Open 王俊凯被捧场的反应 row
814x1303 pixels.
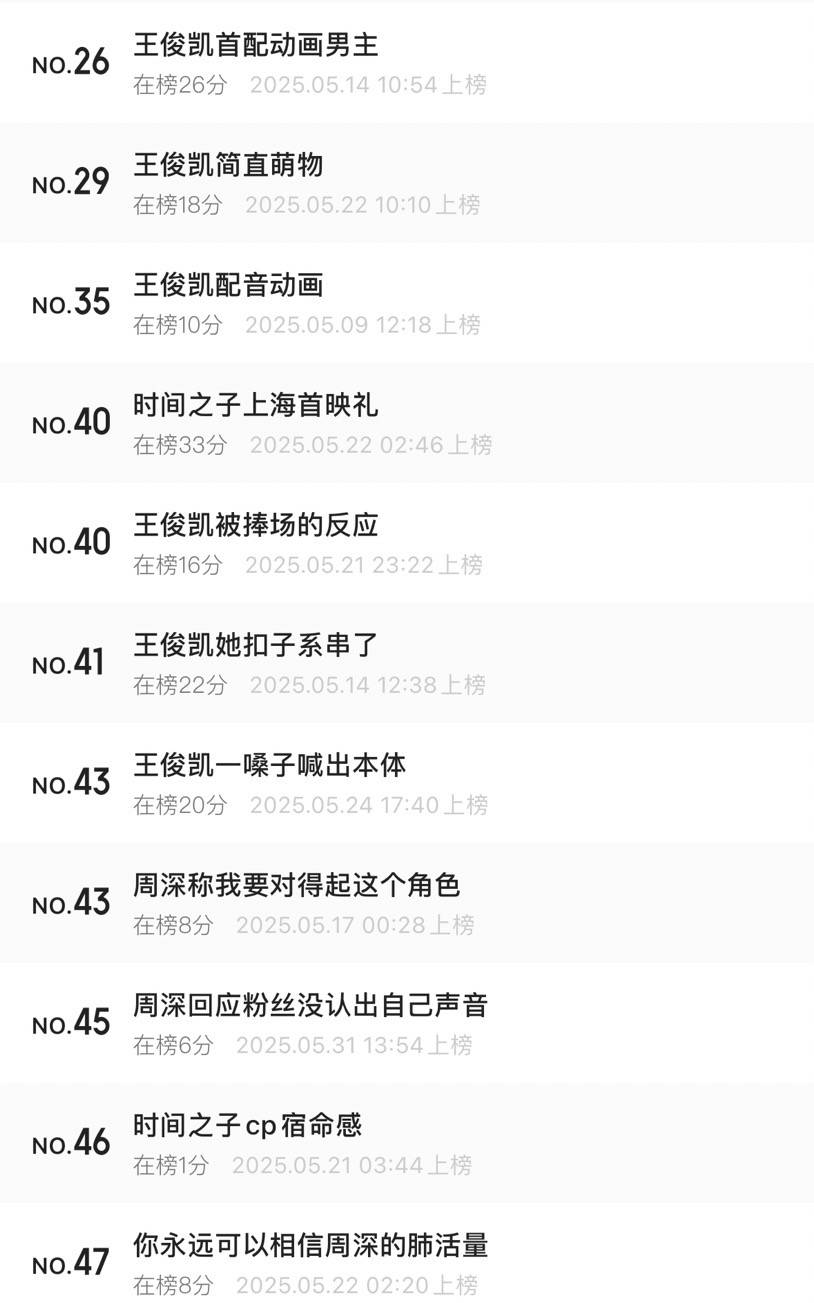pyautogui.click(x=407, y=543)
